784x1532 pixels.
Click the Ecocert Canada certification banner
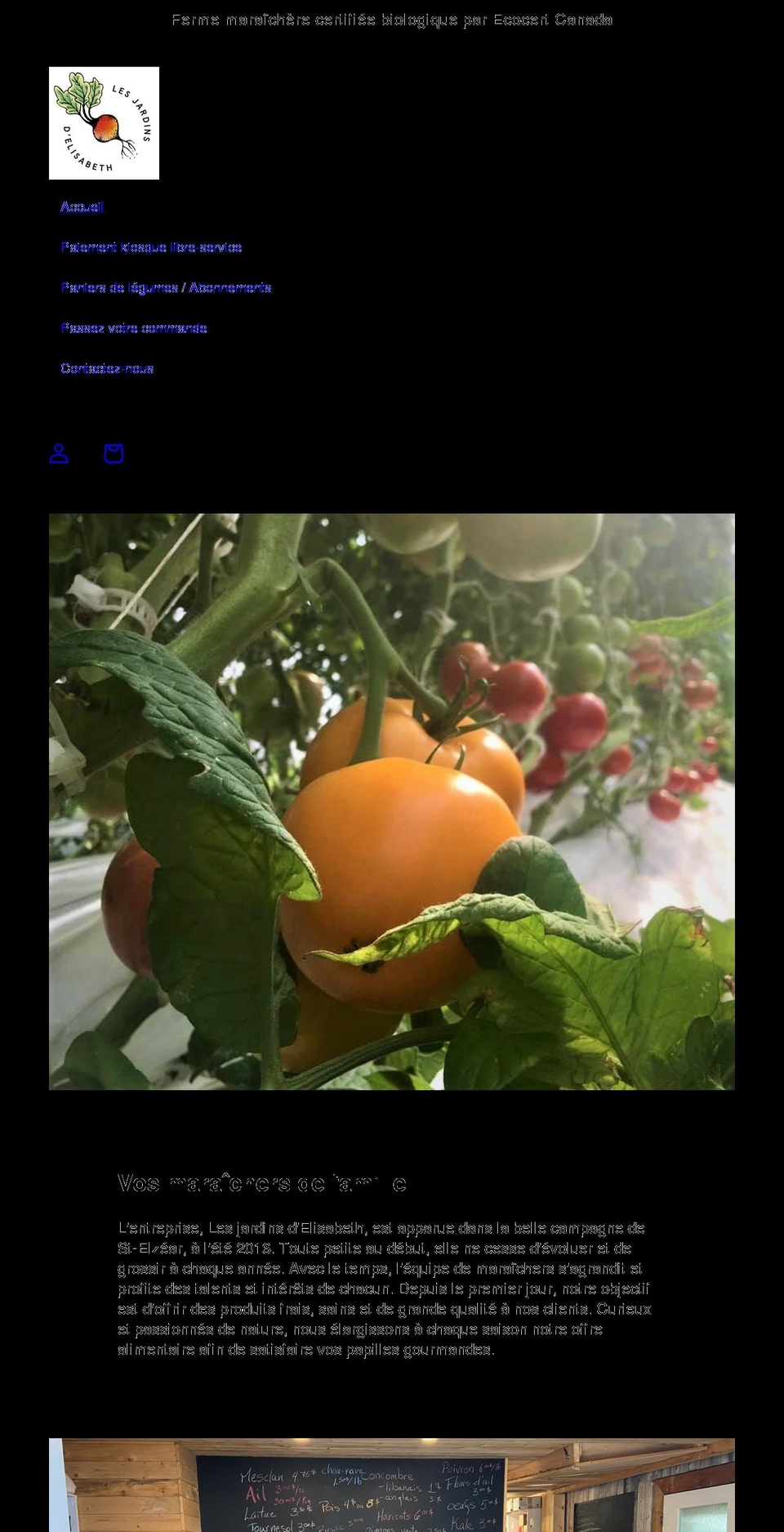tap(392, 20)
